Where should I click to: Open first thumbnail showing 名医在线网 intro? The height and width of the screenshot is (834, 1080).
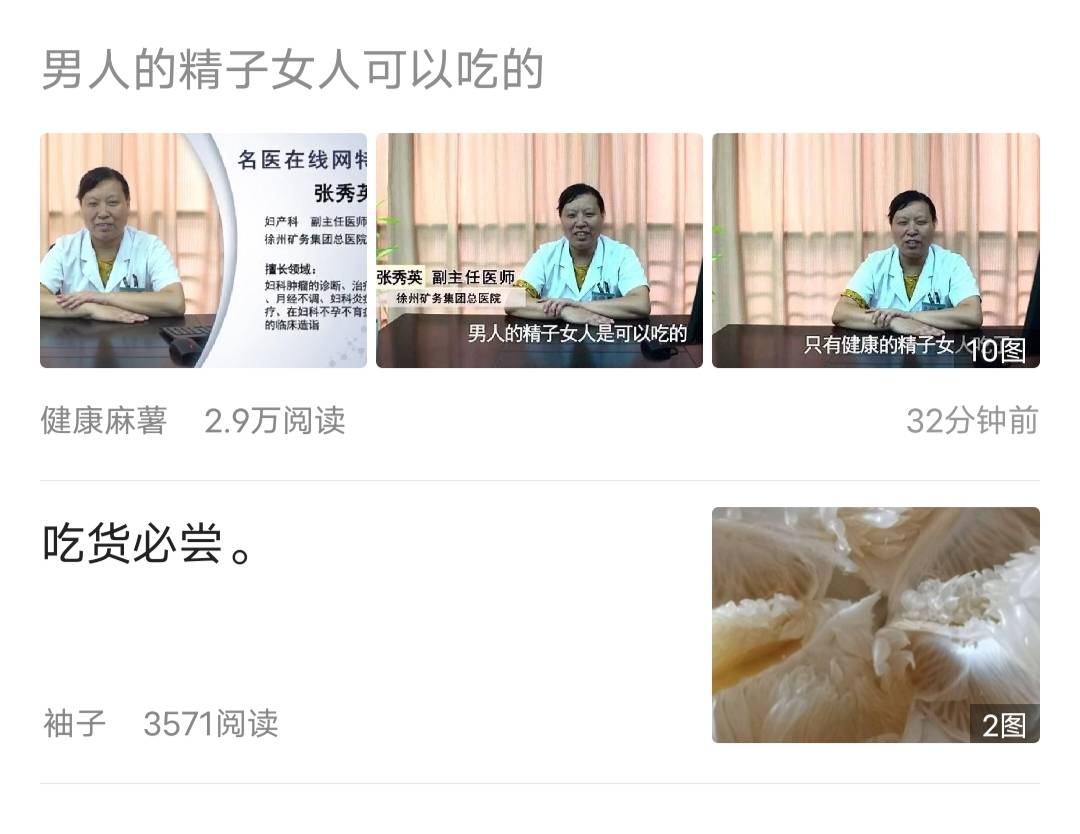(x=203, y=250)
